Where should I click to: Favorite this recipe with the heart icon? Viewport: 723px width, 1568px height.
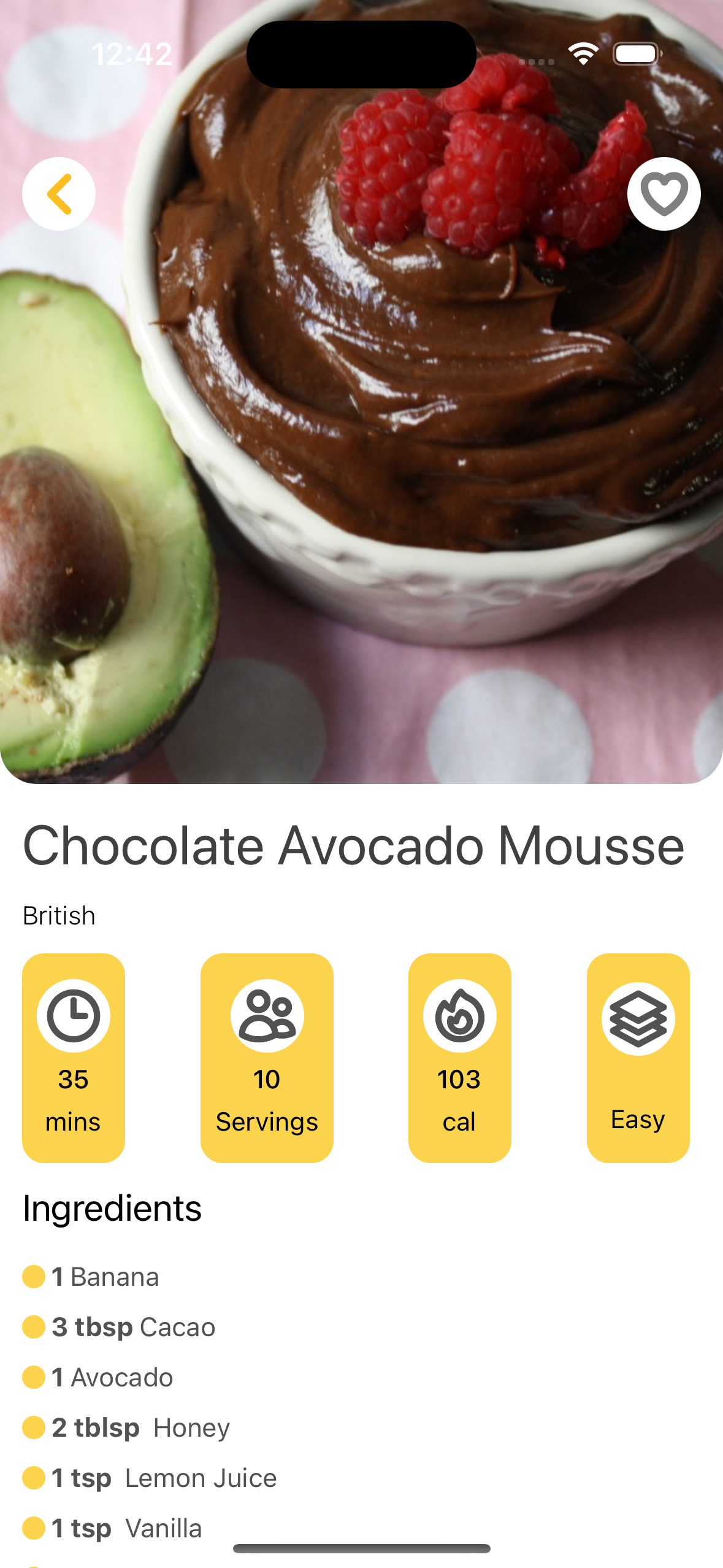click(664, 194)
